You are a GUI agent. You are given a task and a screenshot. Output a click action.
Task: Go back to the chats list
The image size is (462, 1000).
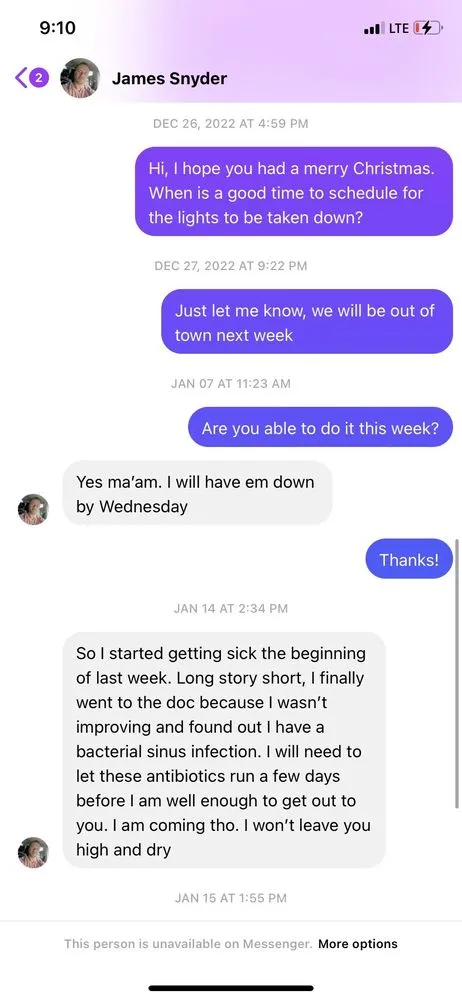coord(31,78)
